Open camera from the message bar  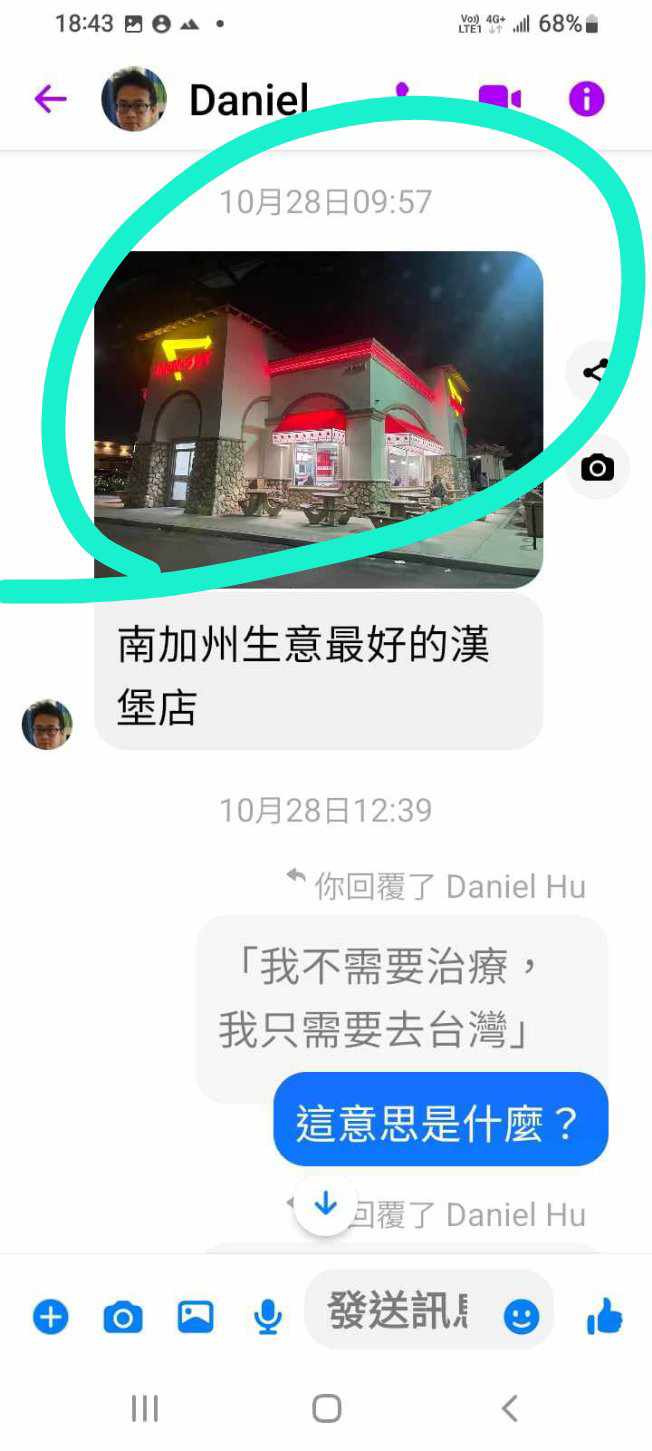point(123,1317)
